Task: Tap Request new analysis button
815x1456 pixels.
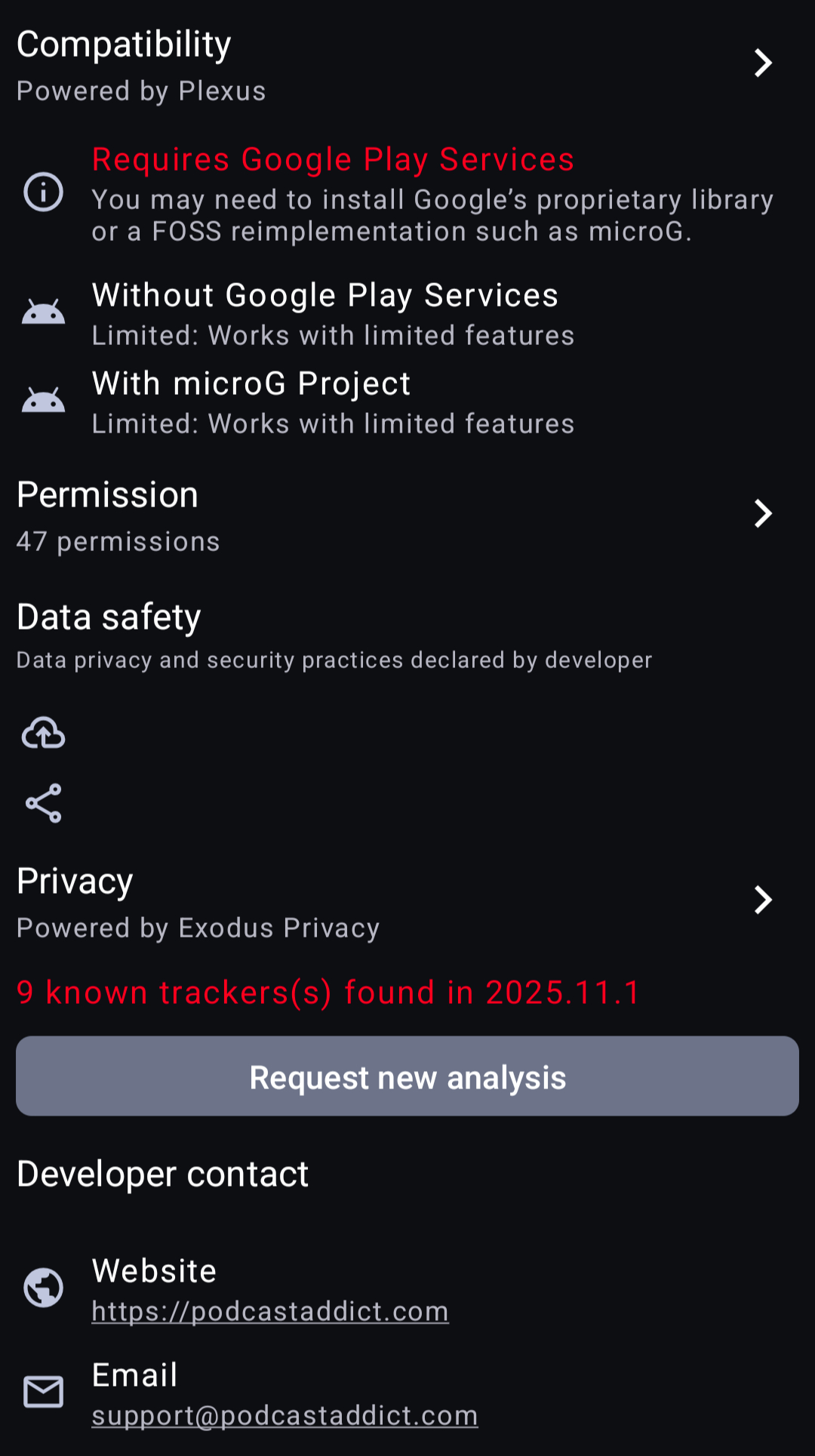Action: pyautogui.click(x=407, y=1076)
